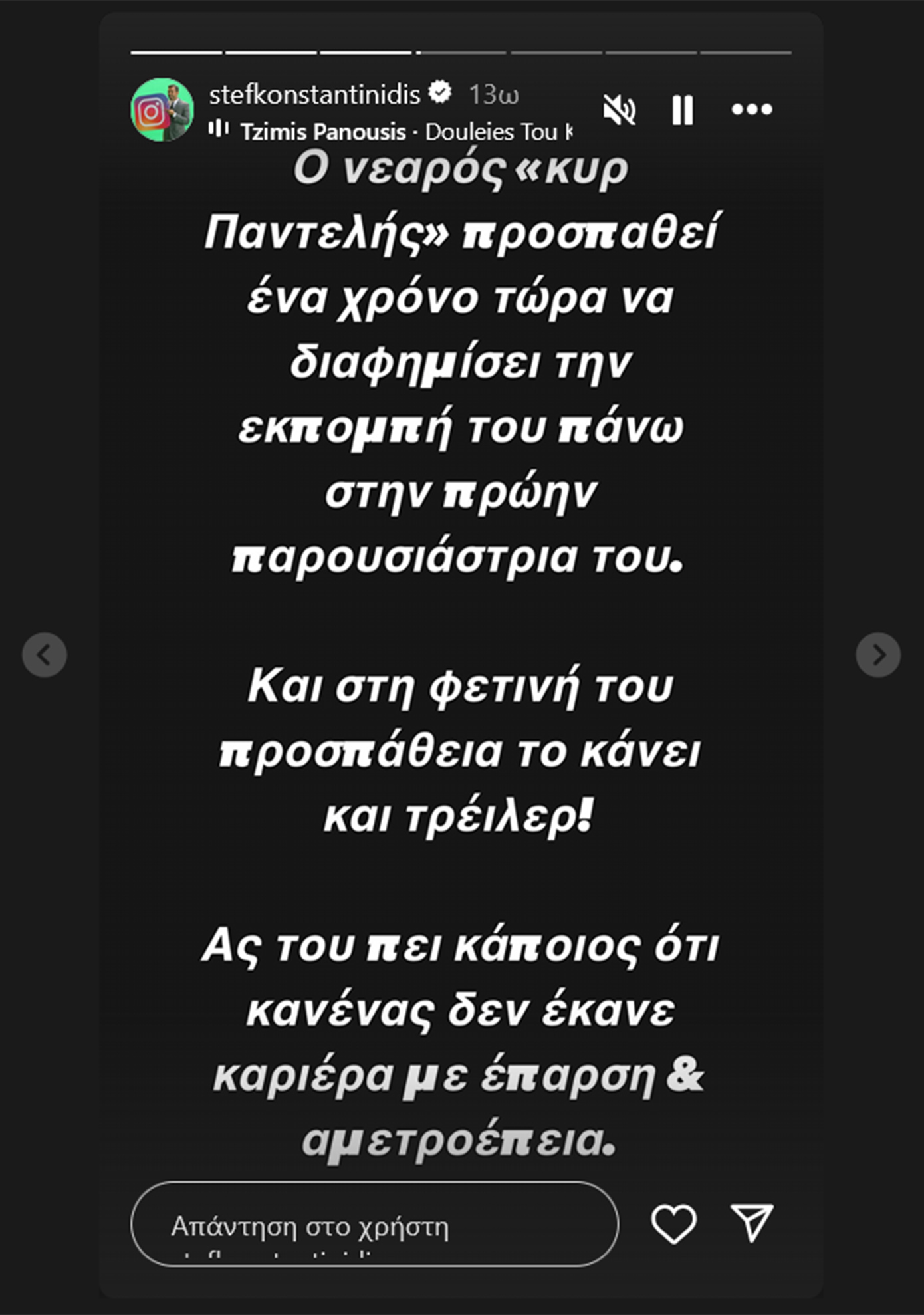Go to the previous story
Image resolution: width=924 pixels, height=1315 pixels.
click(x=45, y=655)
